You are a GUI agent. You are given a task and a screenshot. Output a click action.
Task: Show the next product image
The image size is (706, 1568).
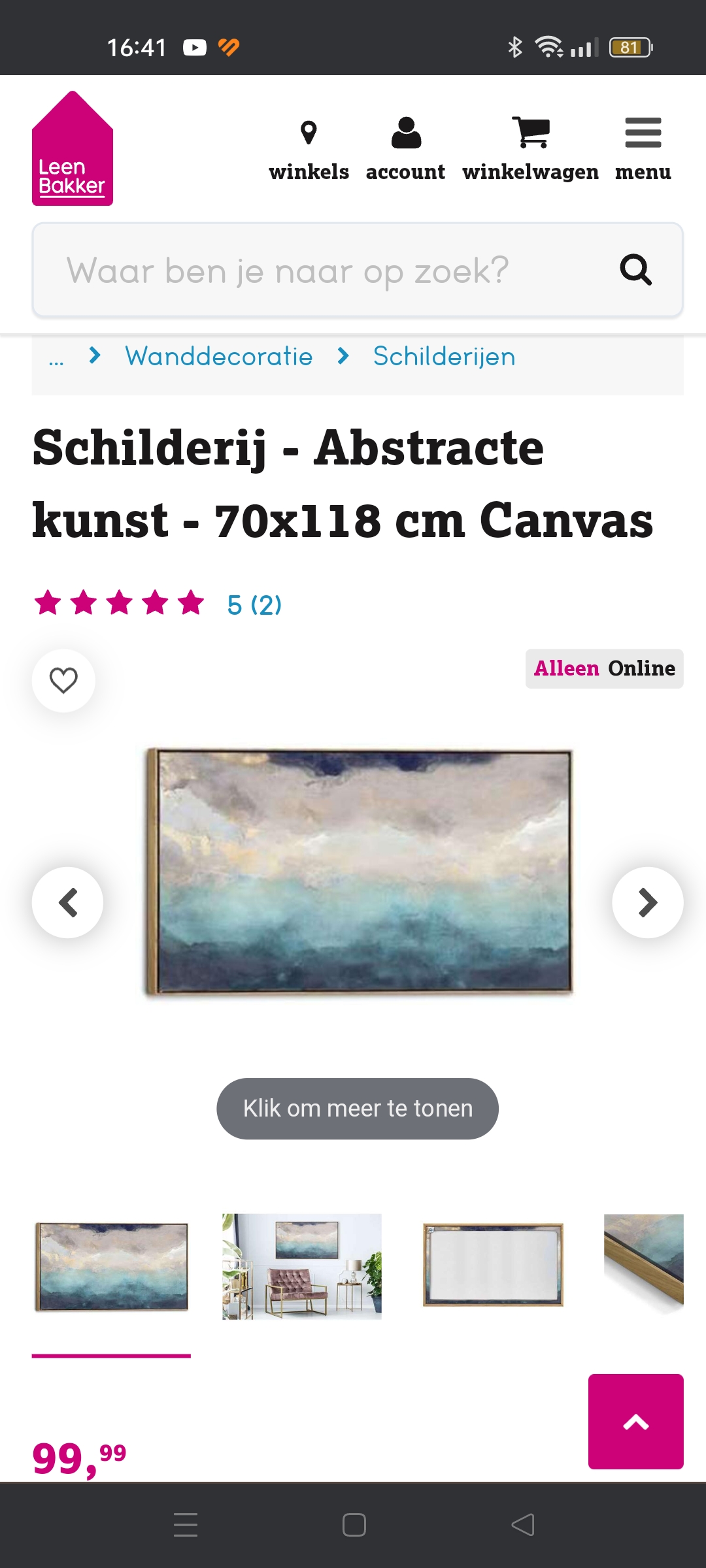tap(647, 903)
